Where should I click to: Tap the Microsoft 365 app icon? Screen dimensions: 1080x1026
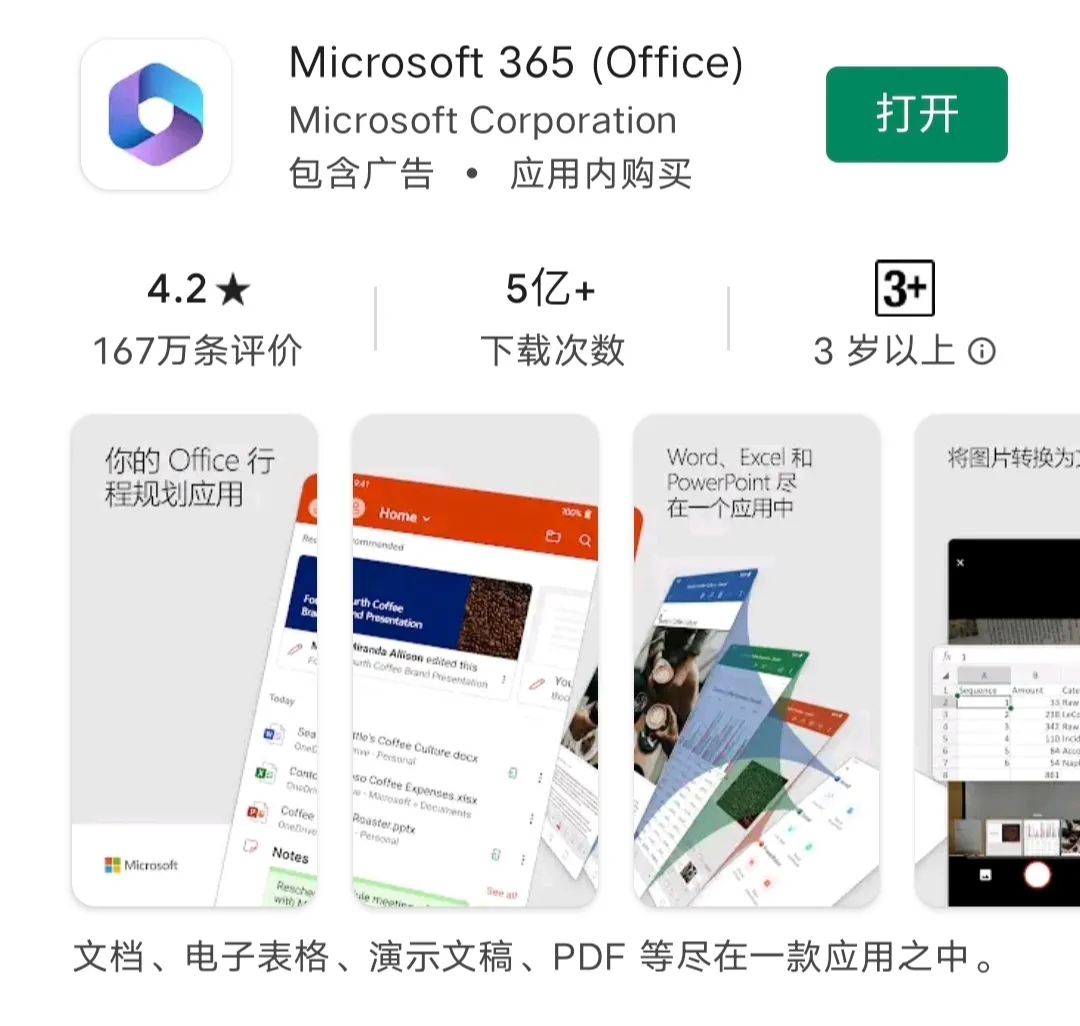(x=156, y=114)
